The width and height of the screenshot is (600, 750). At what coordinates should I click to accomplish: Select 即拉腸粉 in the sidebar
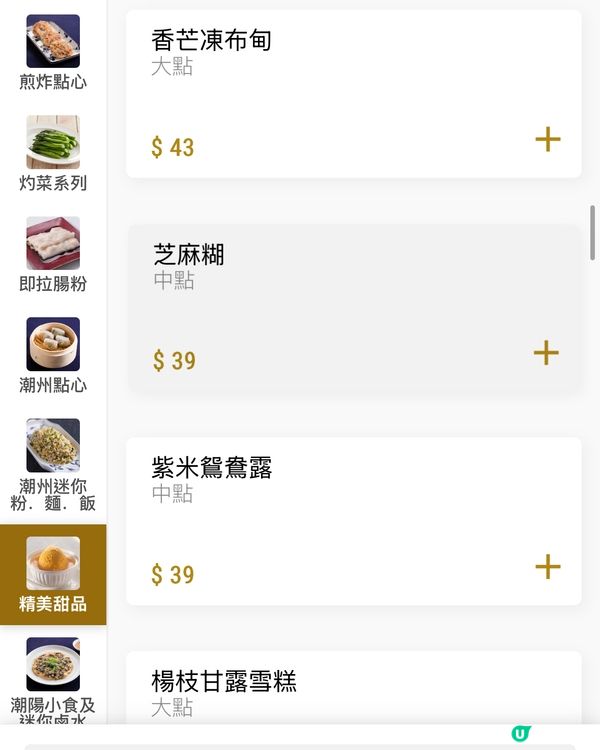53,254
